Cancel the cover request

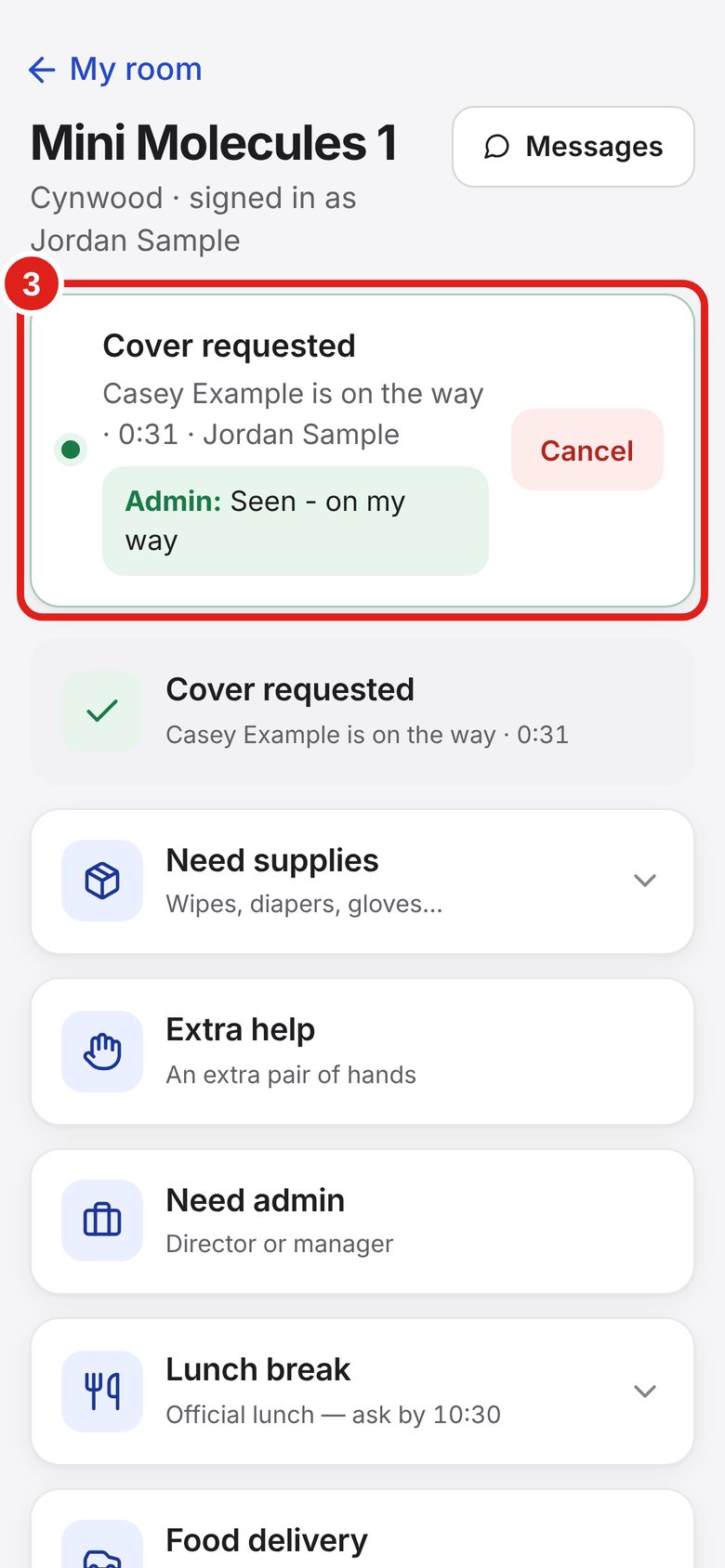pyautogui.click(x=587, y=450)
